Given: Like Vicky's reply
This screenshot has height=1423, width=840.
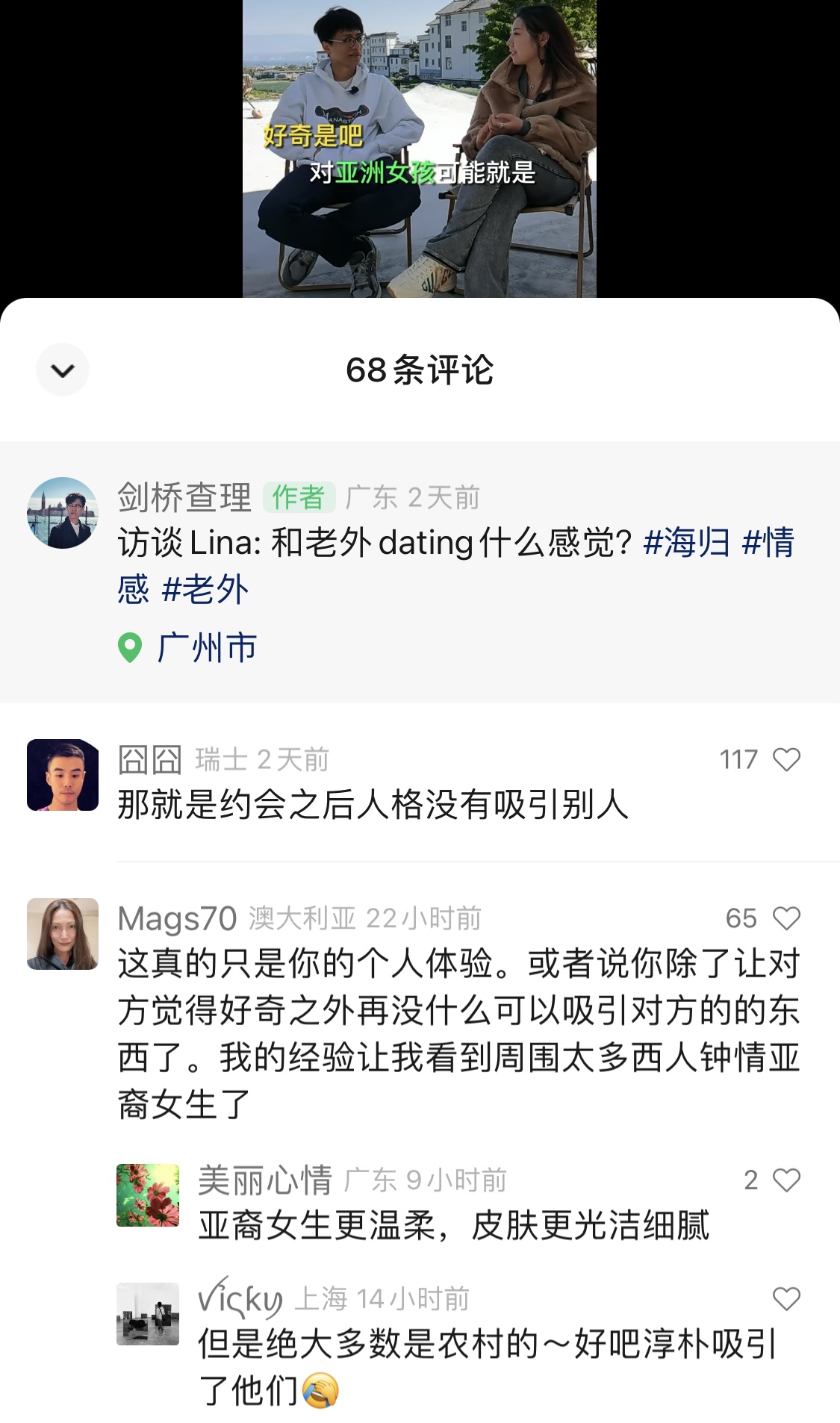Looking at the screenshot, I should (786, 1299).
